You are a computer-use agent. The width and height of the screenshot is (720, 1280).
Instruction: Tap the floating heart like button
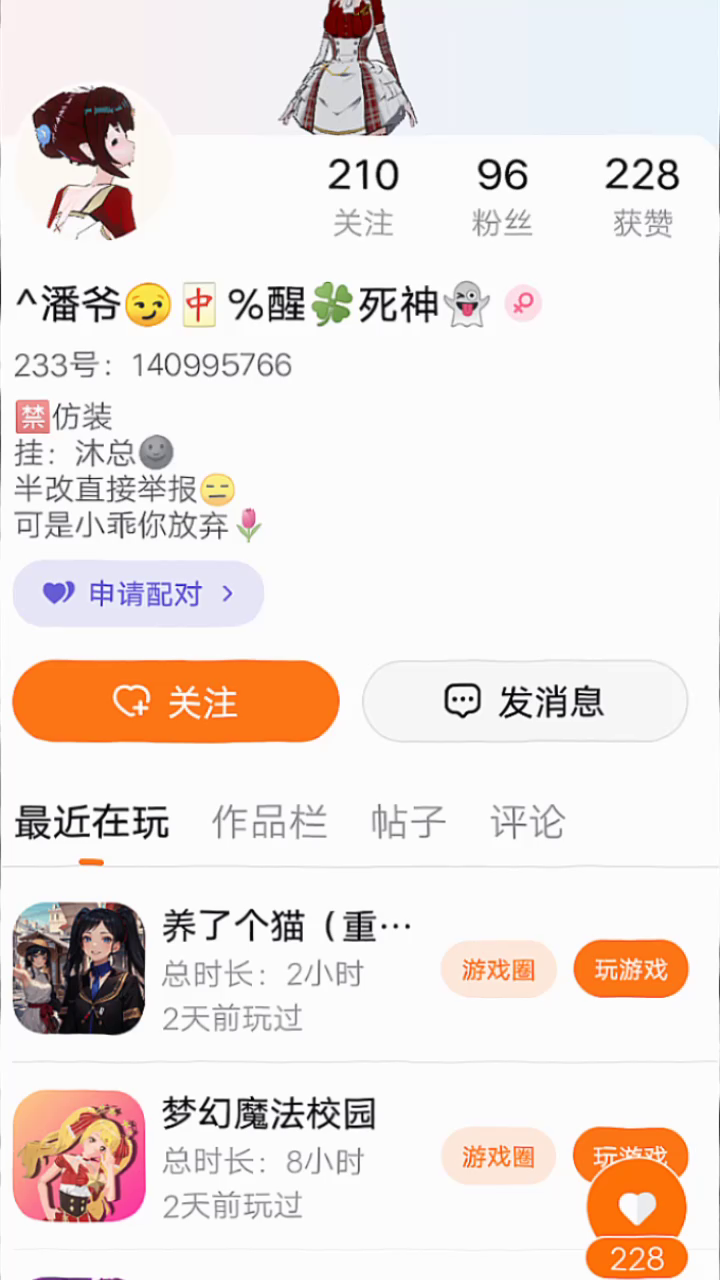[x=637, y=1210]
